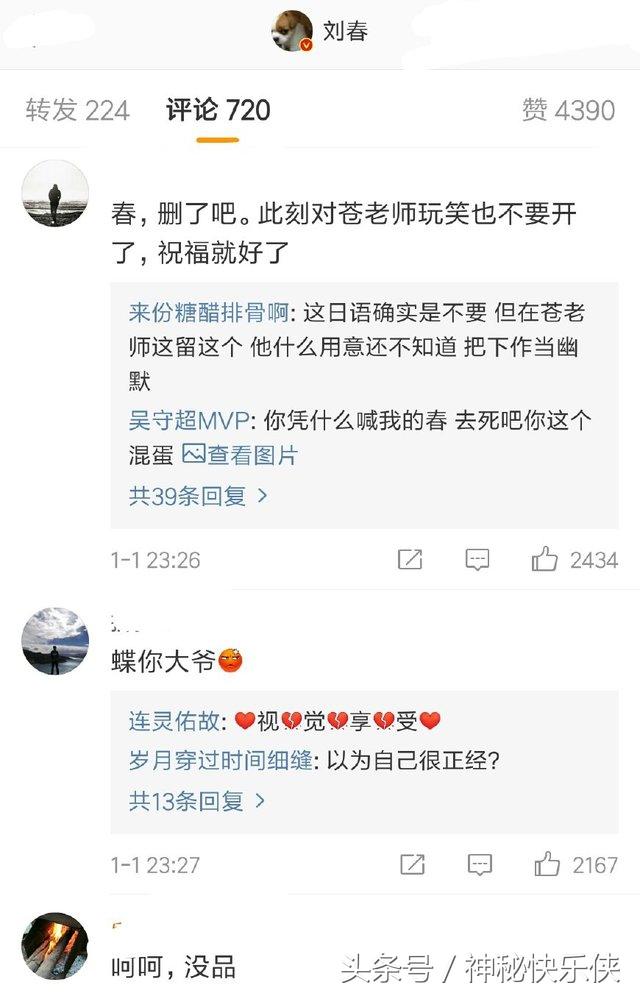Open avatar of the 蝶你大爷 commenter
The image size is (640, 996).
click(55, 640)
